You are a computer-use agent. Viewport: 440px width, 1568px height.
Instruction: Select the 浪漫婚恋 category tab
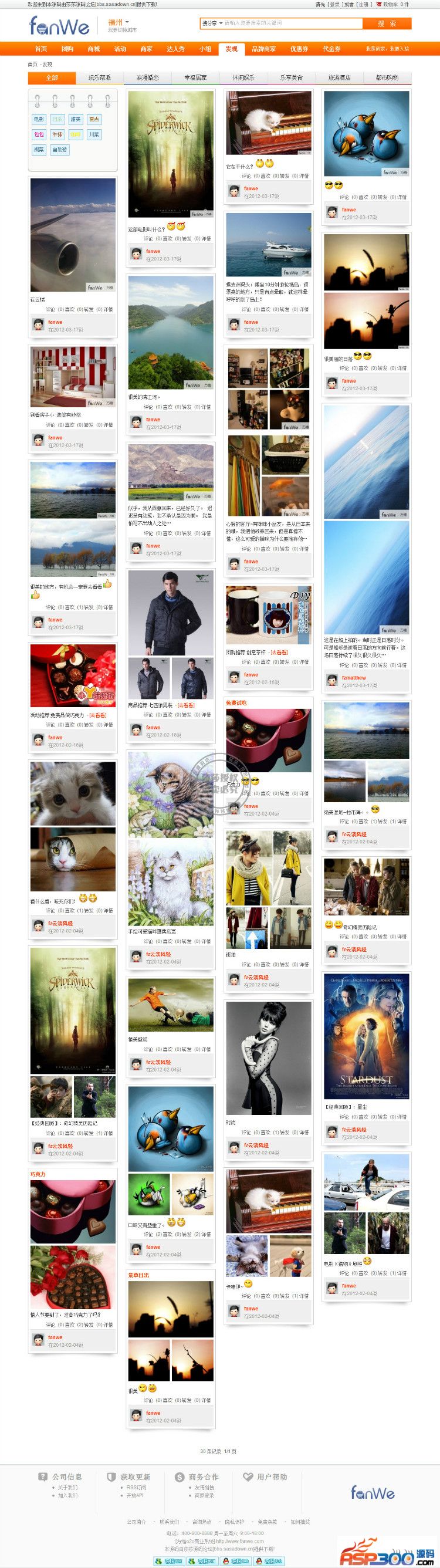coord(147,78)
